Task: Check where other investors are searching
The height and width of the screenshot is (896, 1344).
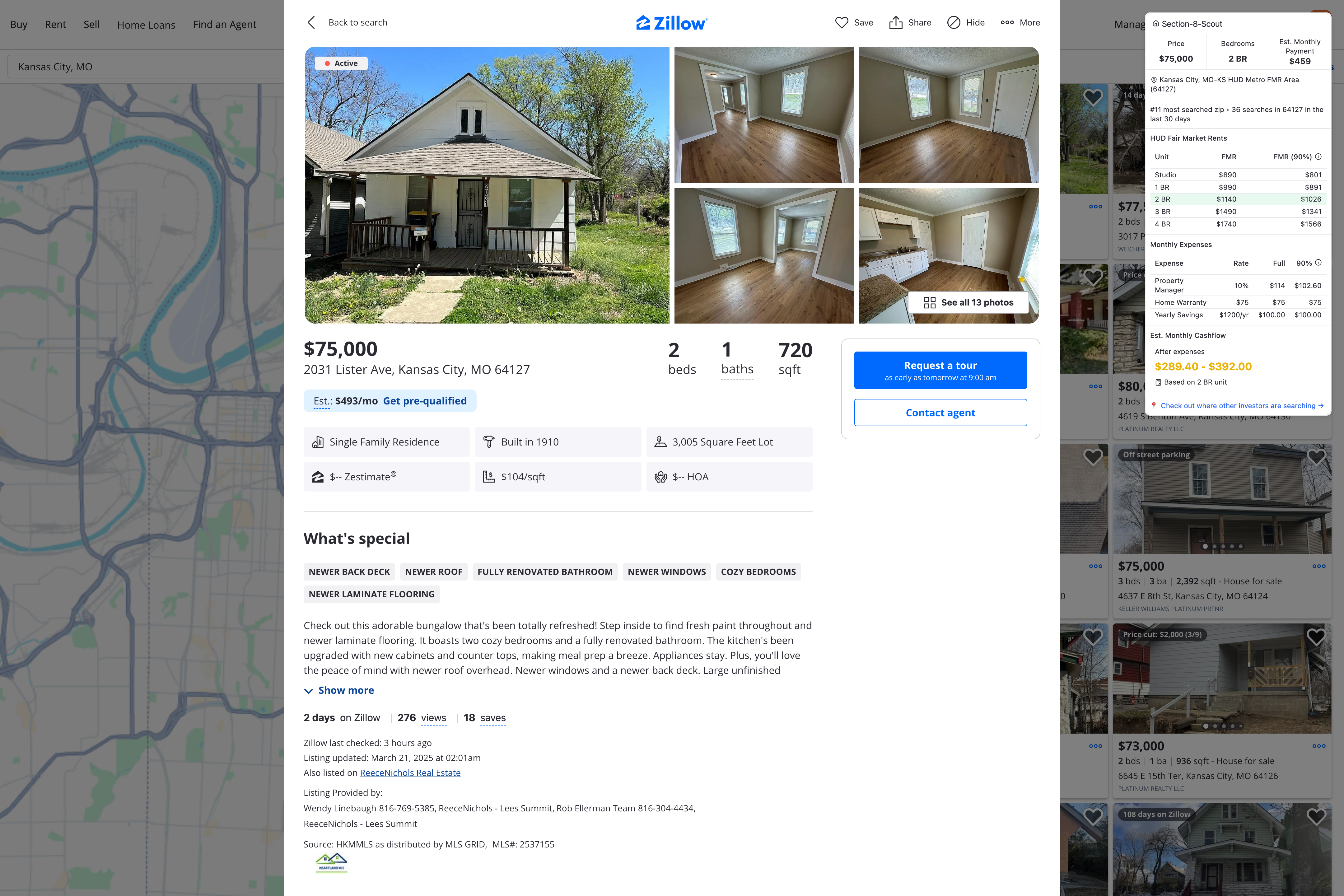Action: [x=1238, y=406]
